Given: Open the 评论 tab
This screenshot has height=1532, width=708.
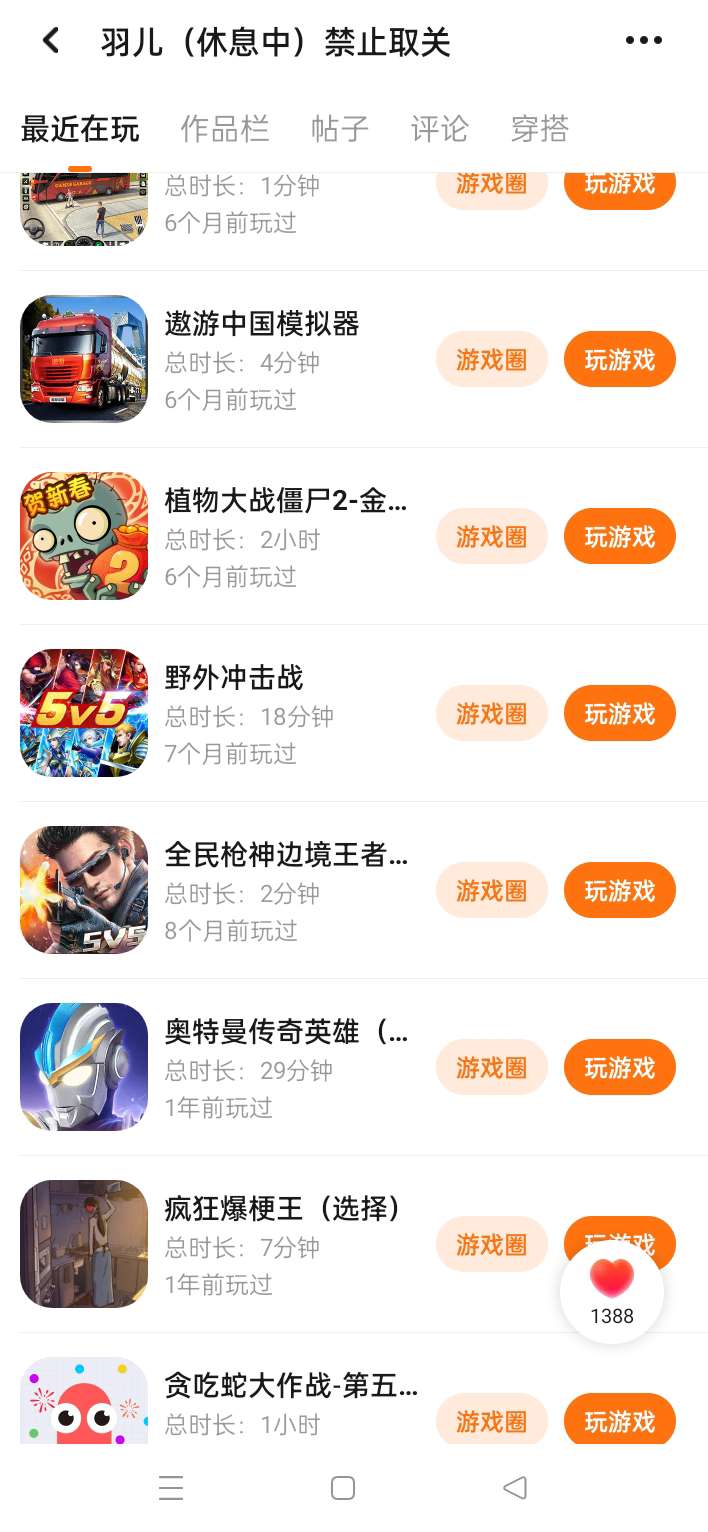Looking at the screenshot, I should pyautogui.click(x=439, y=129).
